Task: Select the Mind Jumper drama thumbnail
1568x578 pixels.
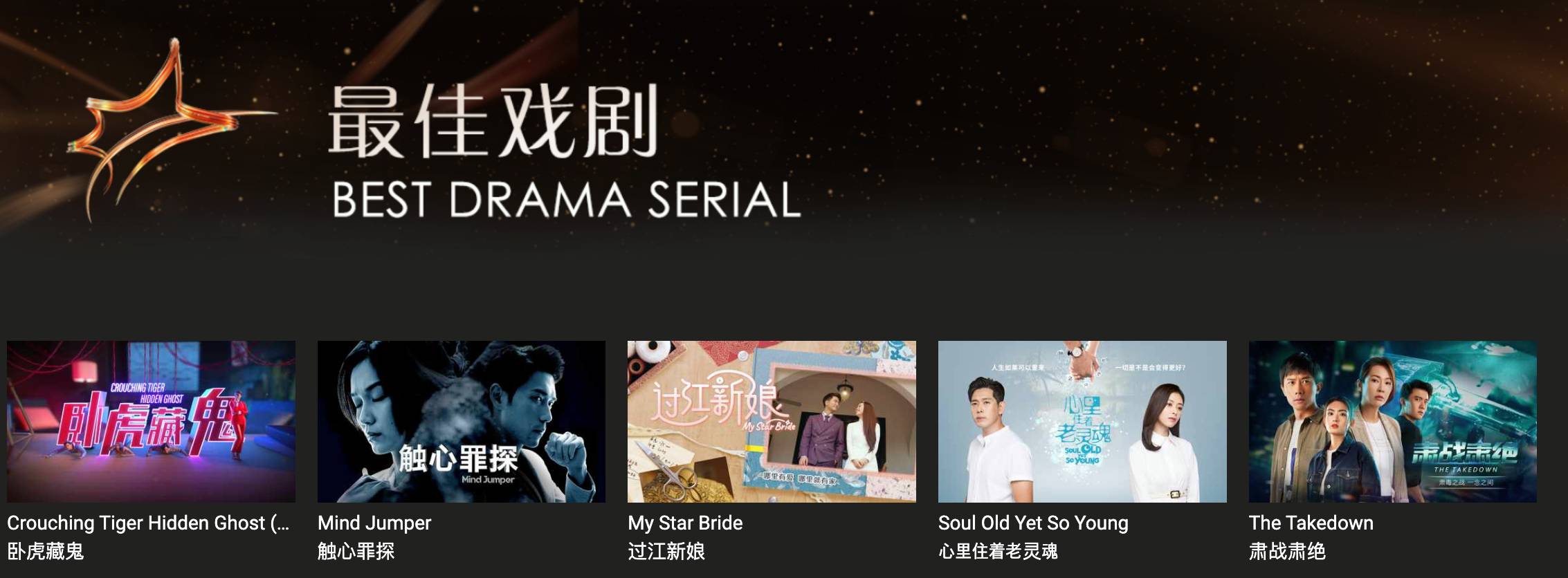Action: [461, 421]
